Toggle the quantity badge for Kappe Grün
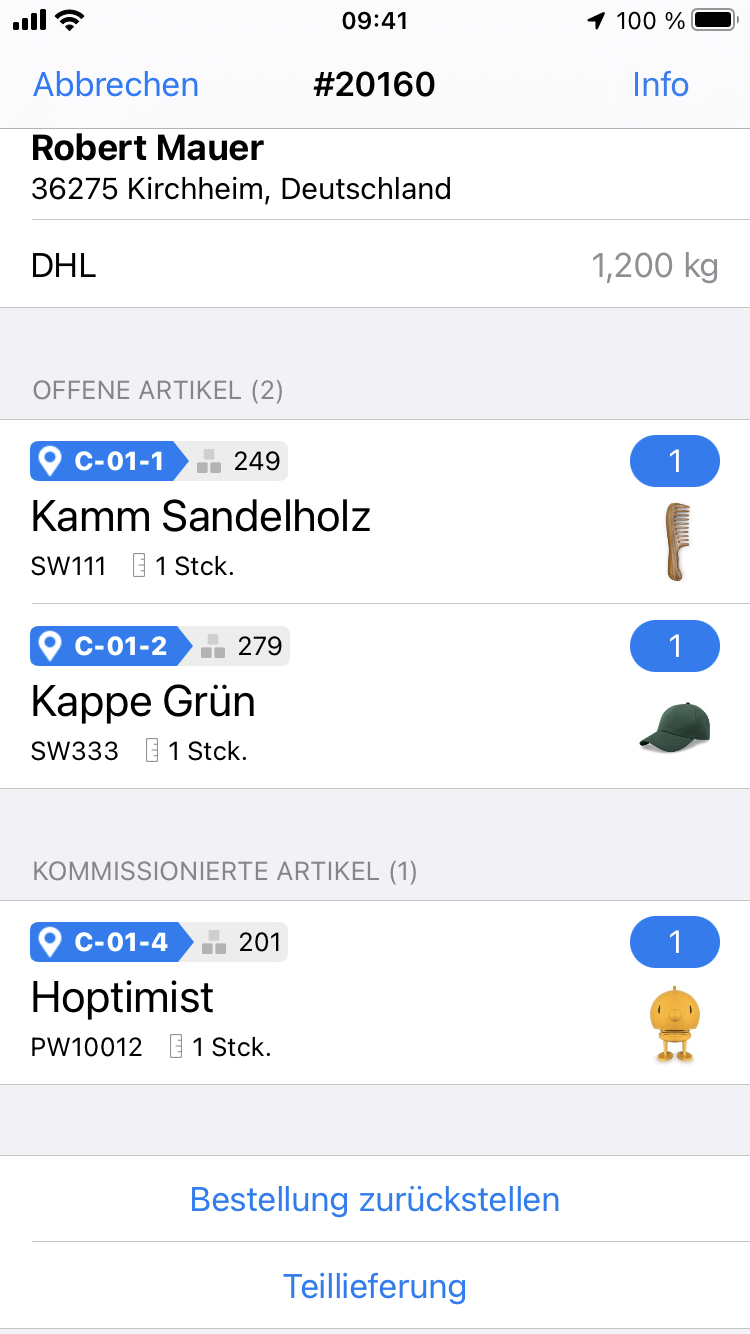 674,646
